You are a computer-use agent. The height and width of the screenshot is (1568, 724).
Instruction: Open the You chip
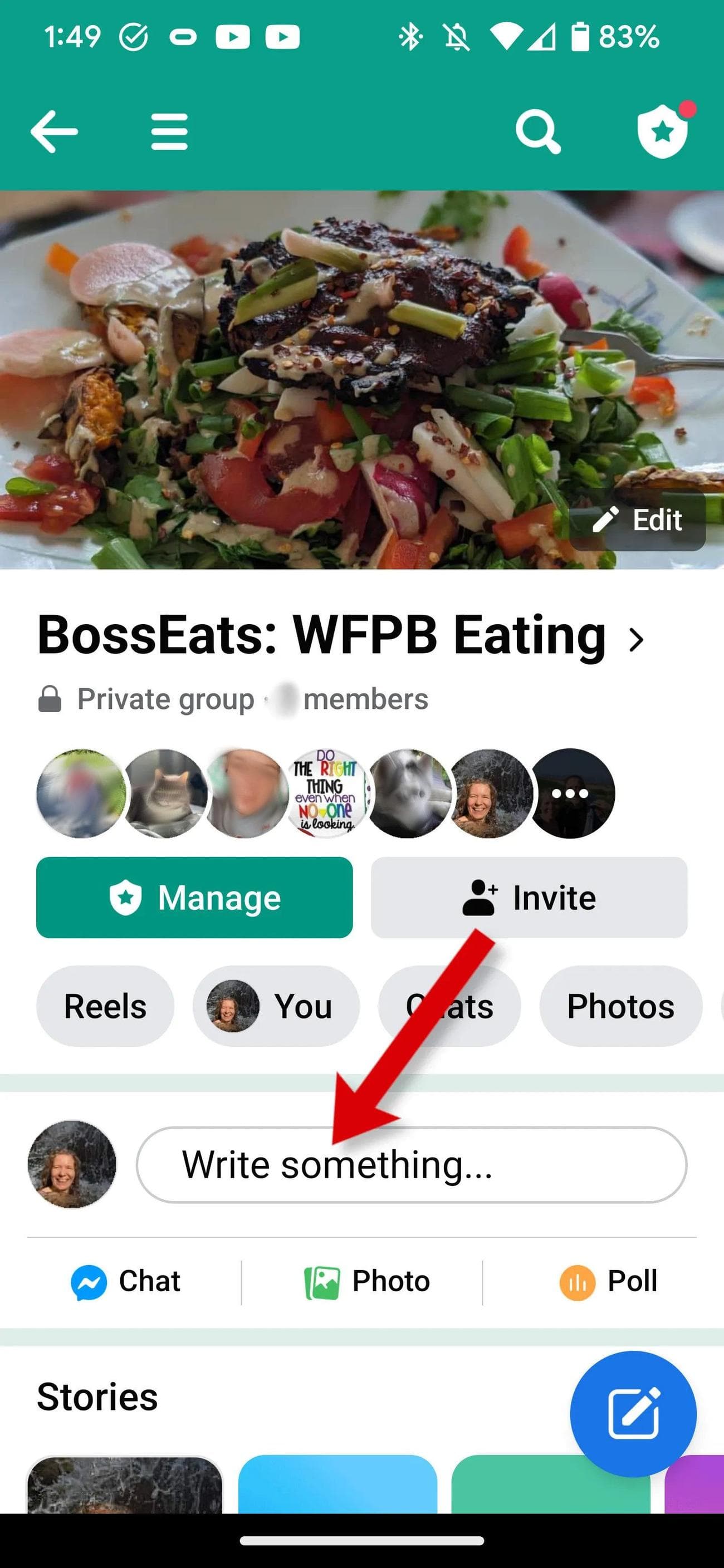tap(276, 1006)
